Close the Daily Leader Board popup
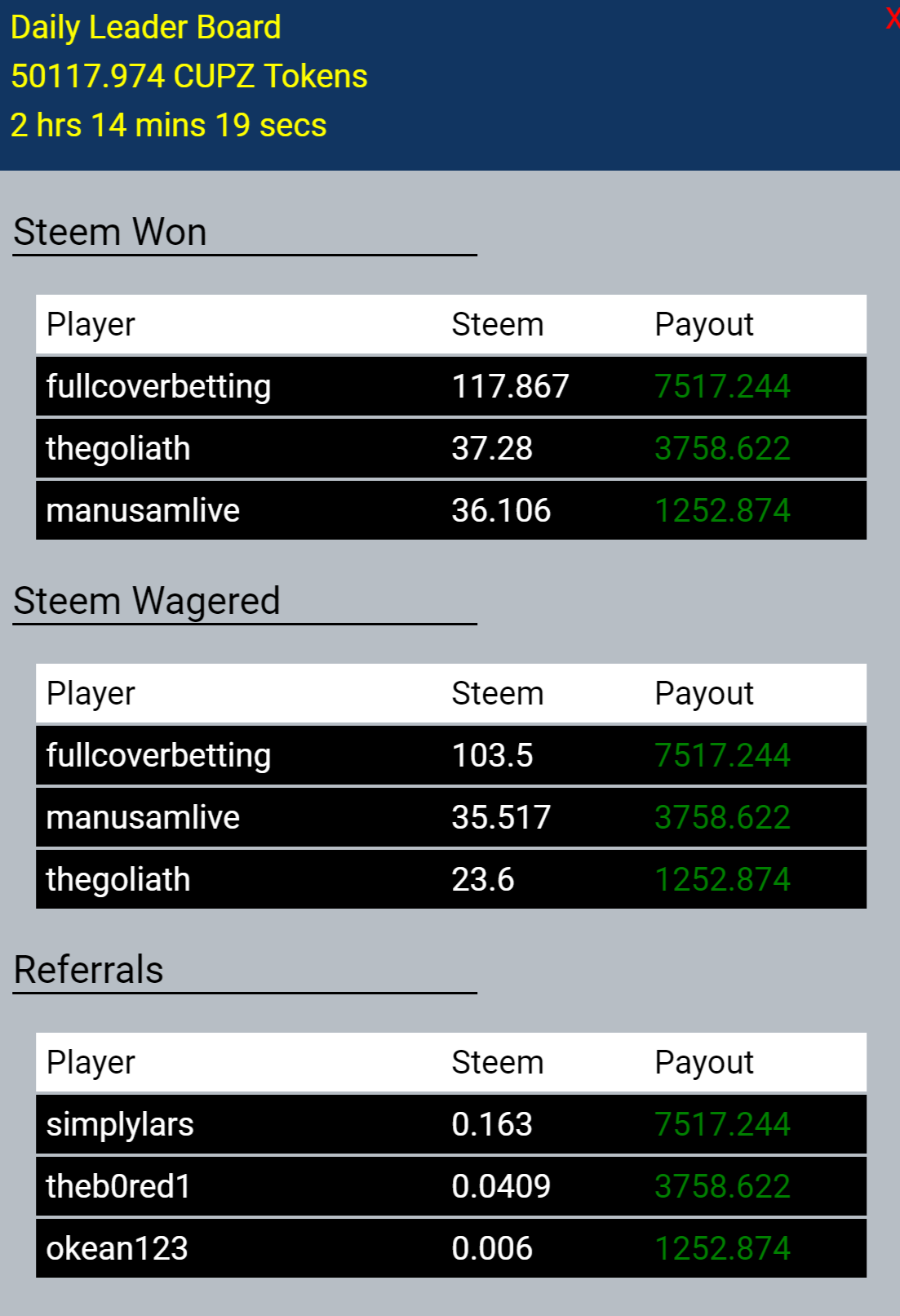This screenshot has height=1316, width=900. click(893, 18)
